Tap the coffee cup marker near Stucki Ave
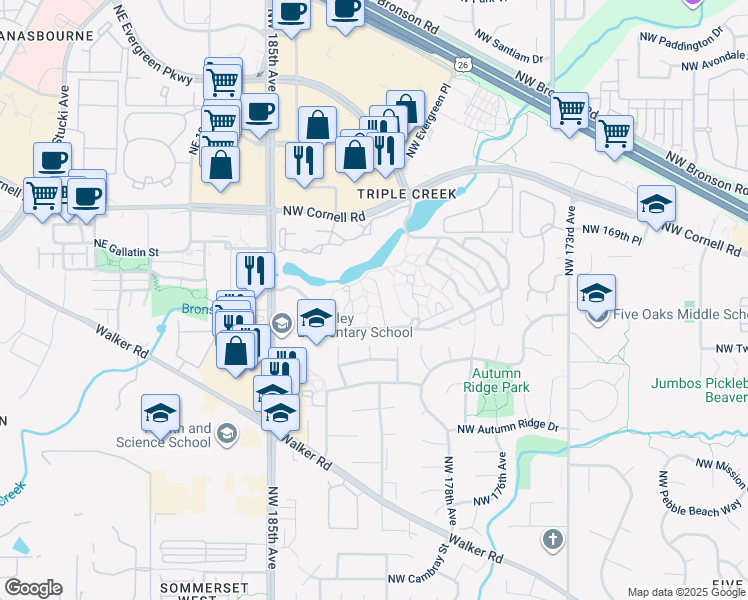Image resolution: width=748 pixels, height=600 pixels. (52, 162)
